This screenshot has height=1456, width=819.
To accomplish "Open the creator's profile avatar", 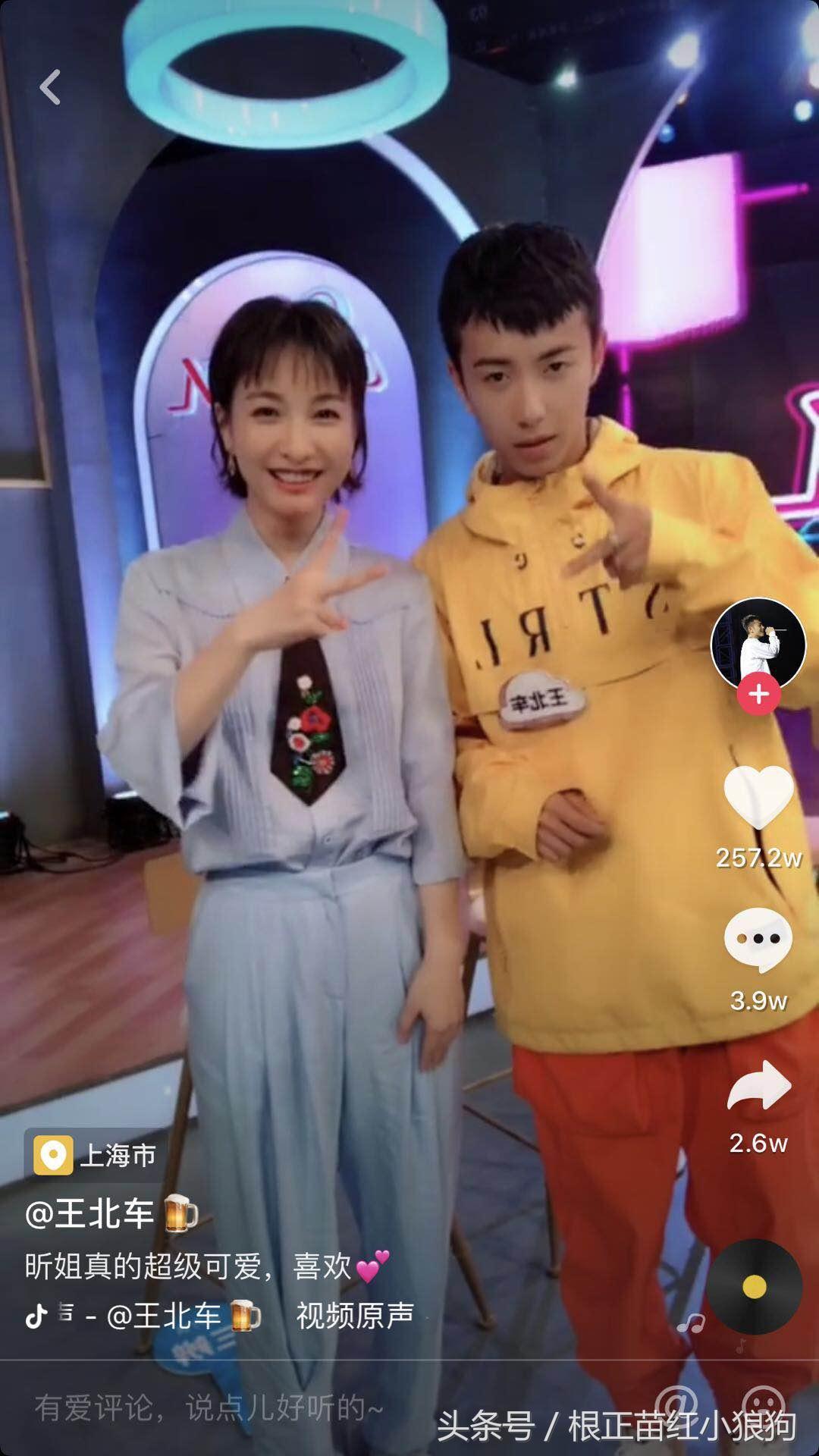I will coord(757,643).
